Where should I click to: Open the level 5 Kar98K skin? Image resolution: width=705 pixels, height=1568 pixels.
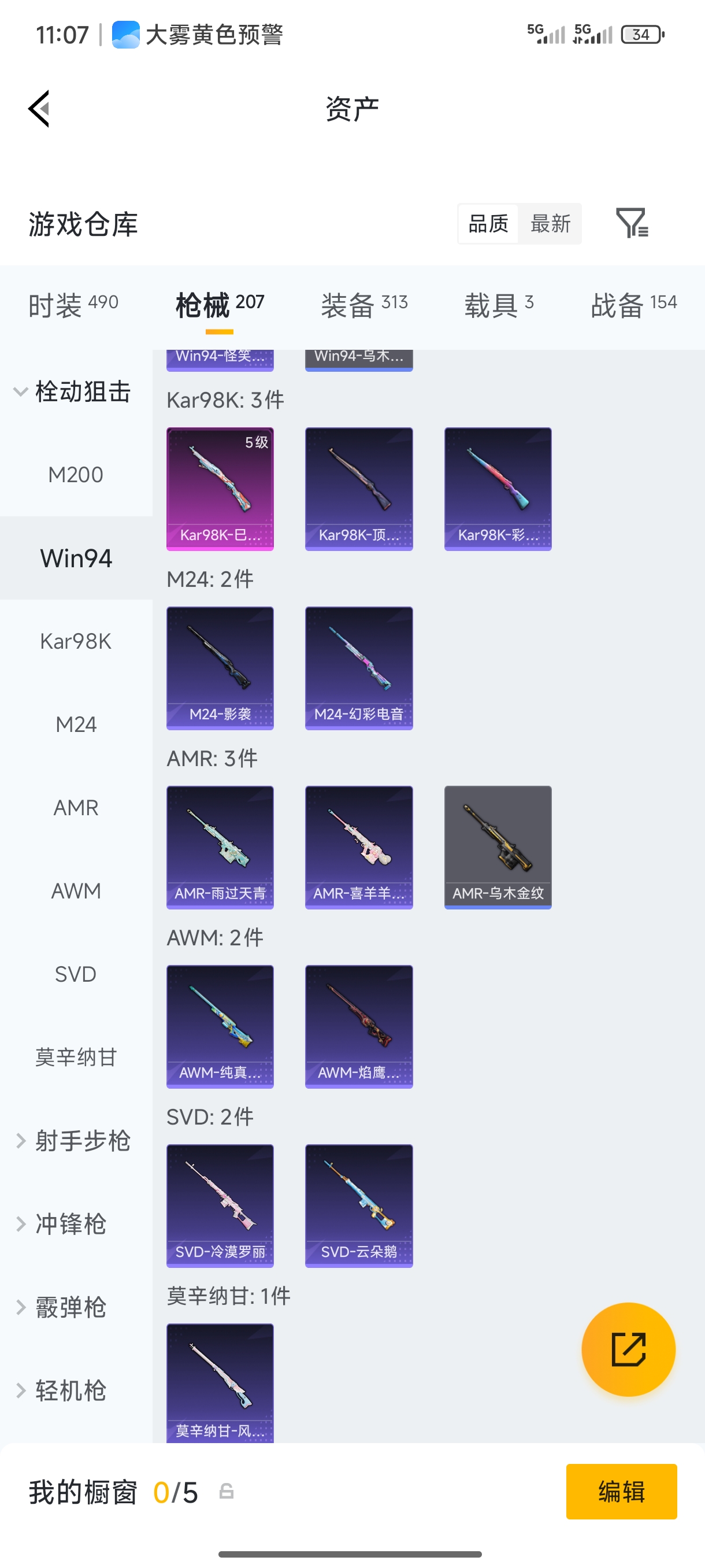coord(220,489)
